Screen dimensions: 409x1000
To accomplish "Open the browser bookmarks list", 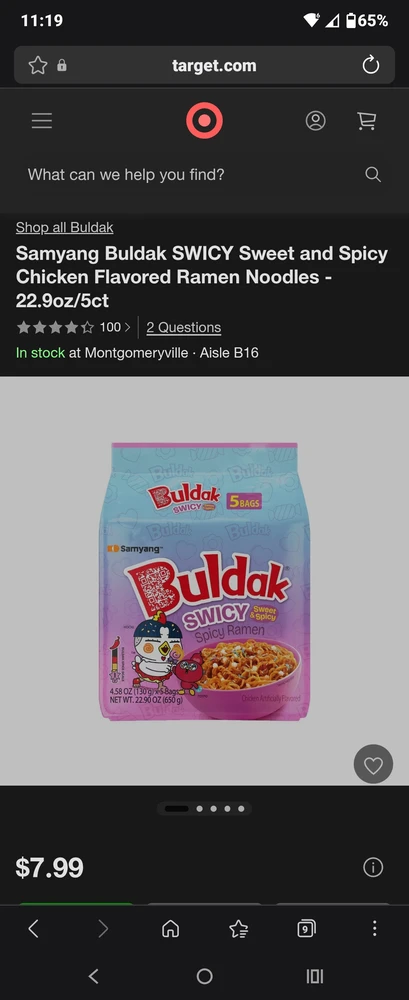I will [x=239, y=929].
